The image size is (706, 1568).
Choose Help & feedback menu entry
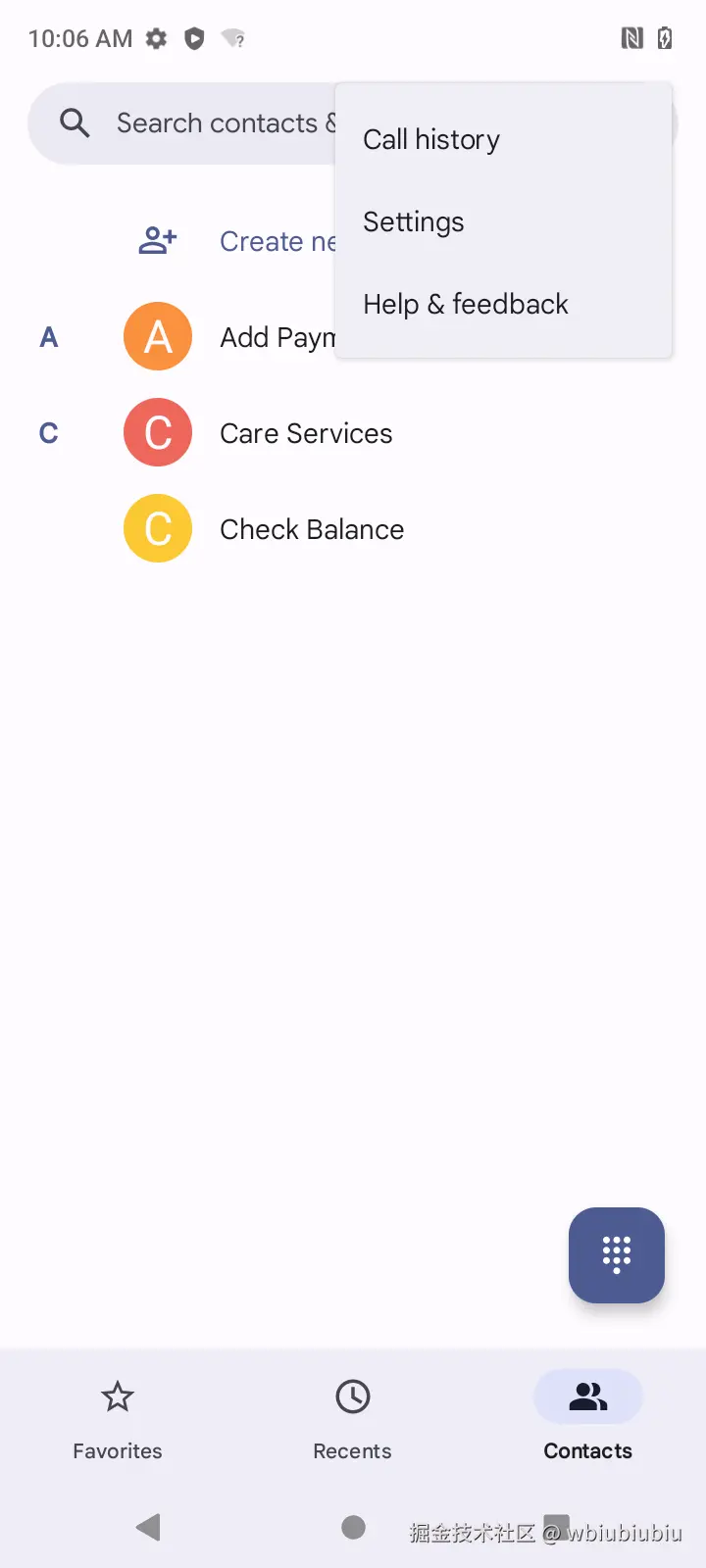[x=466, y=304]
